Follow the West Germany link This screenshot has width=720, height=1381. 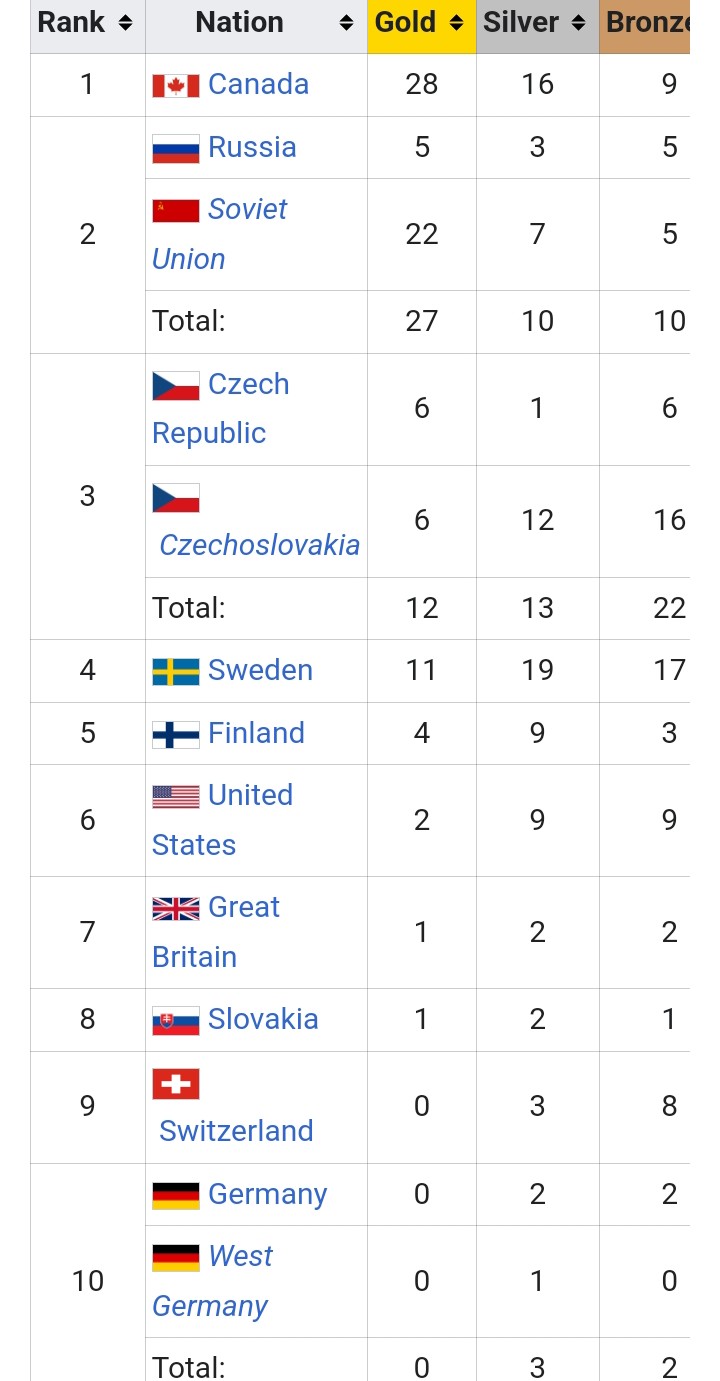[212, 1281]
